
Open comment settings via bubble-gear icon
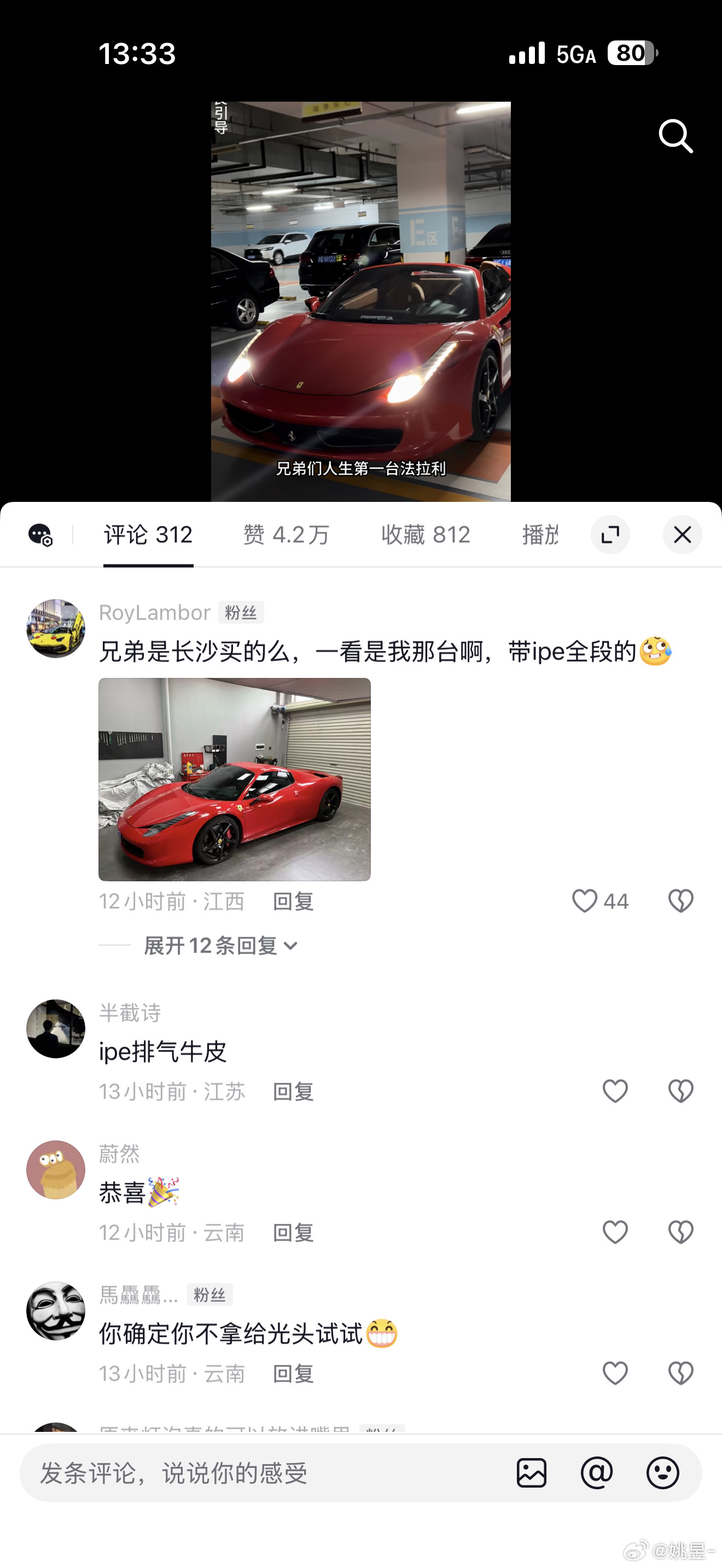[x=41, y=535]
